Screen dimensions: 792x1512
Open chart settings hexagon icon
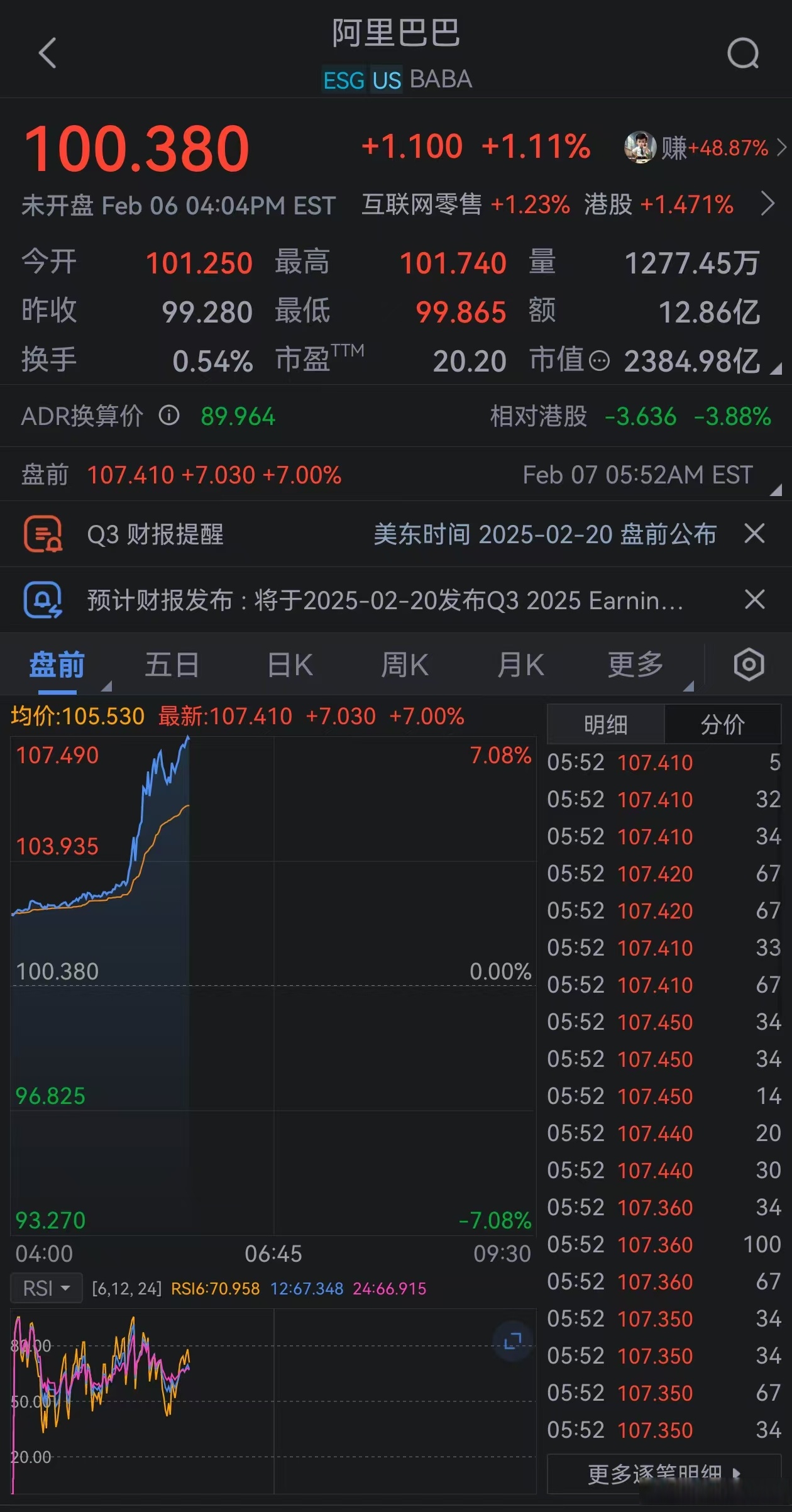tap(749, 665)
